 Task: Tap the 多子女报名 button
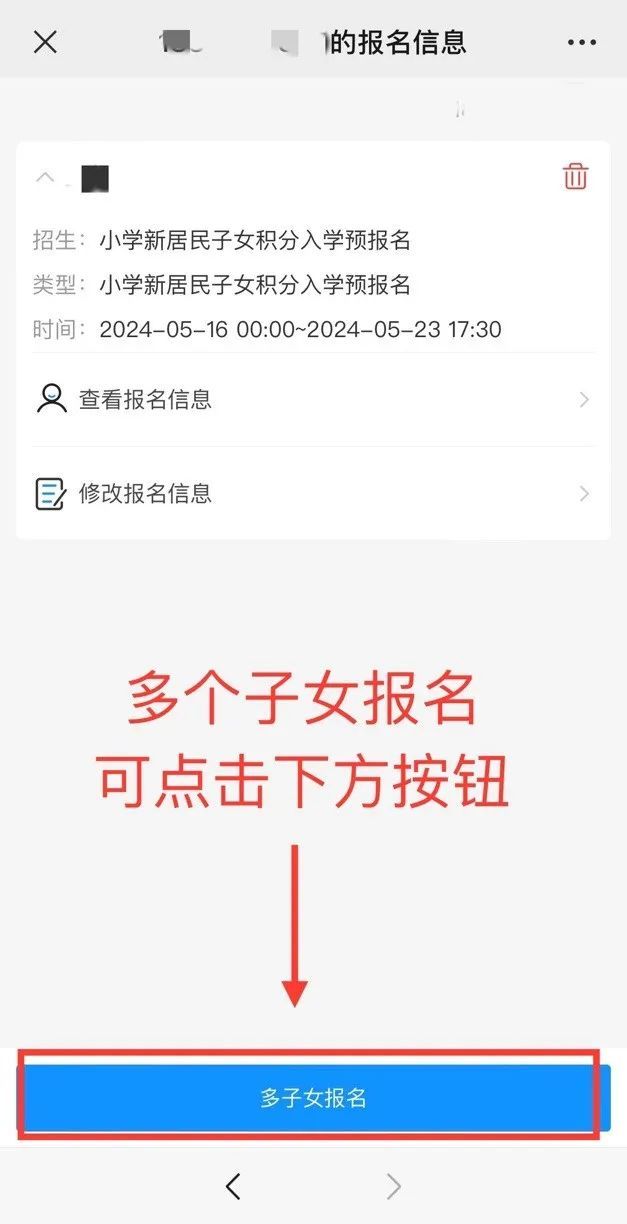313,1098
